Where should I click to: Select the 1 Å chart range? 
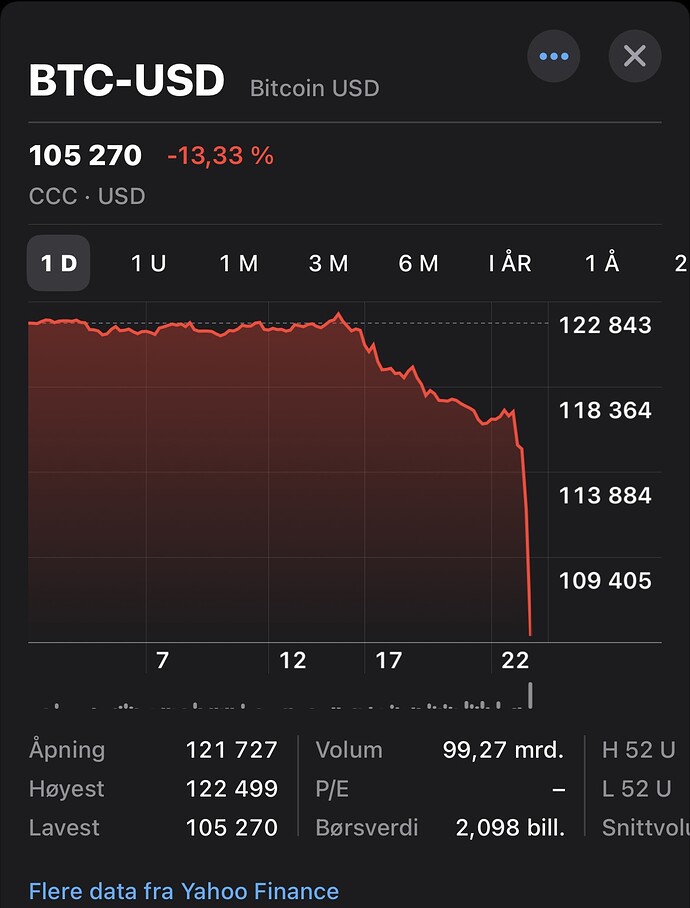coord(602,264)
